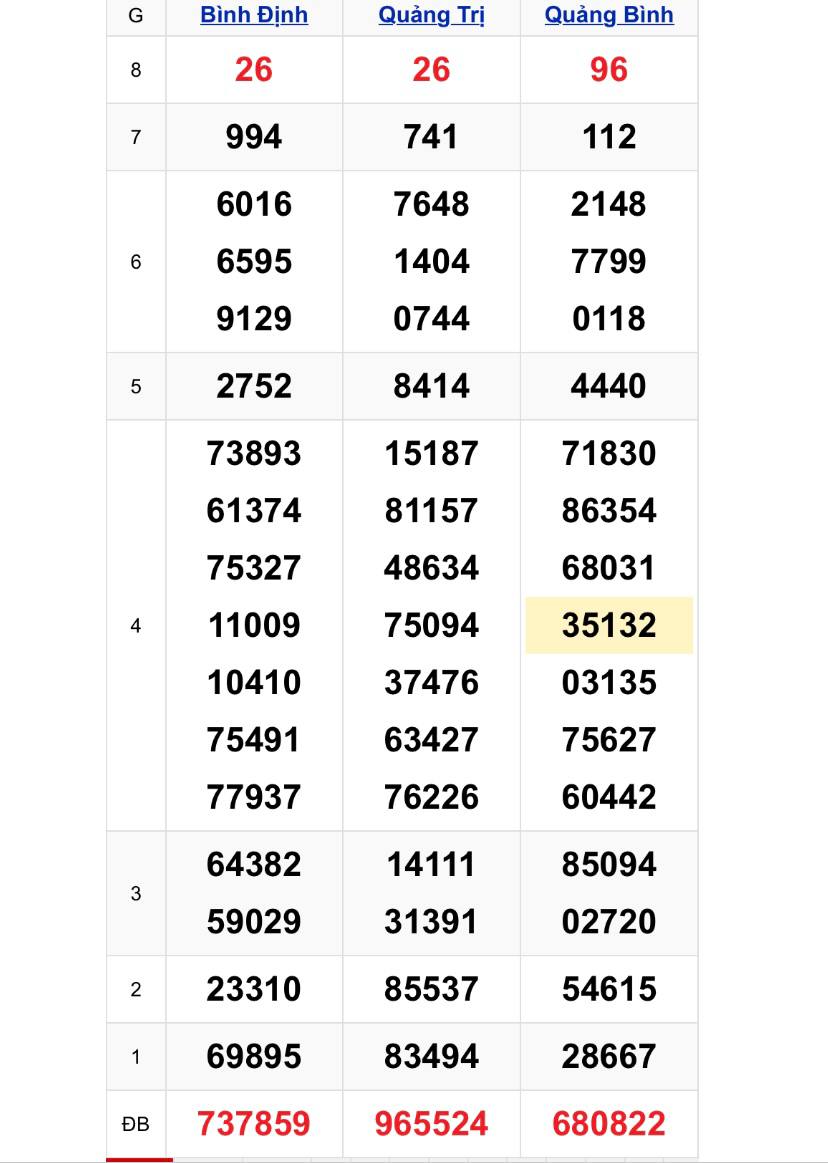
Task: Open the Quảng Bình province link
Action: [609, 15]
